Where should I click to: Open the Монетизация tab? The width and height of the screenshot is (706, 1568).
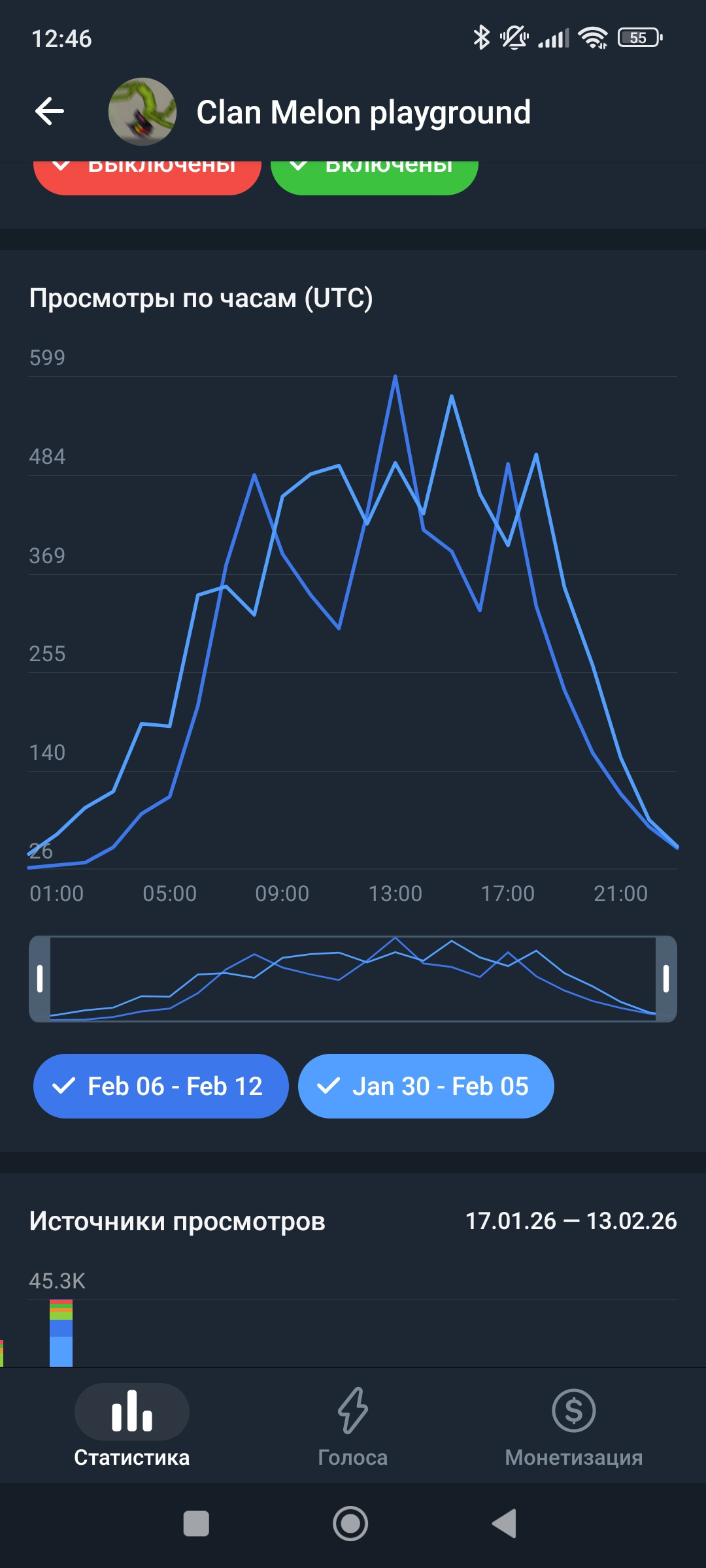click(573, 1426)
